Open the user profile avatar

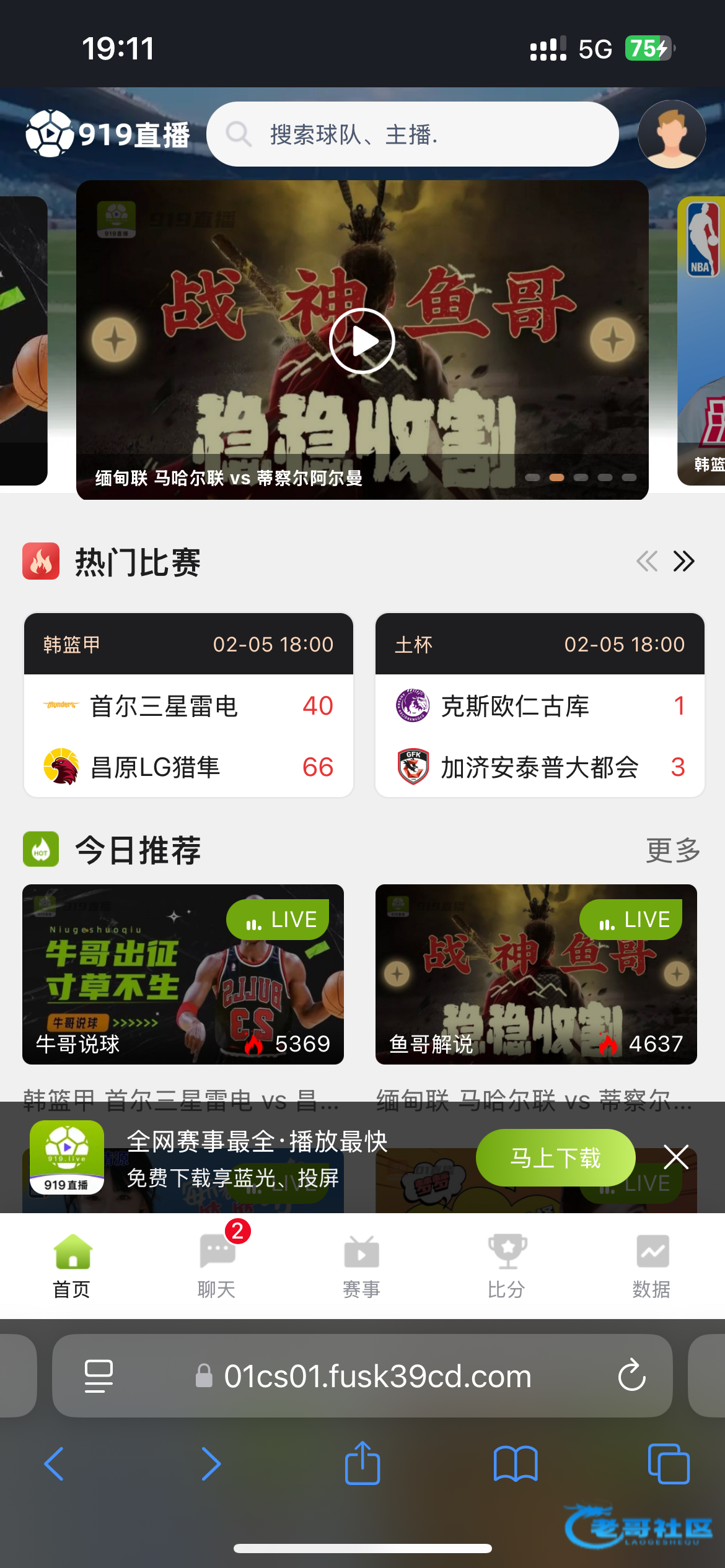tap(672, 134)
